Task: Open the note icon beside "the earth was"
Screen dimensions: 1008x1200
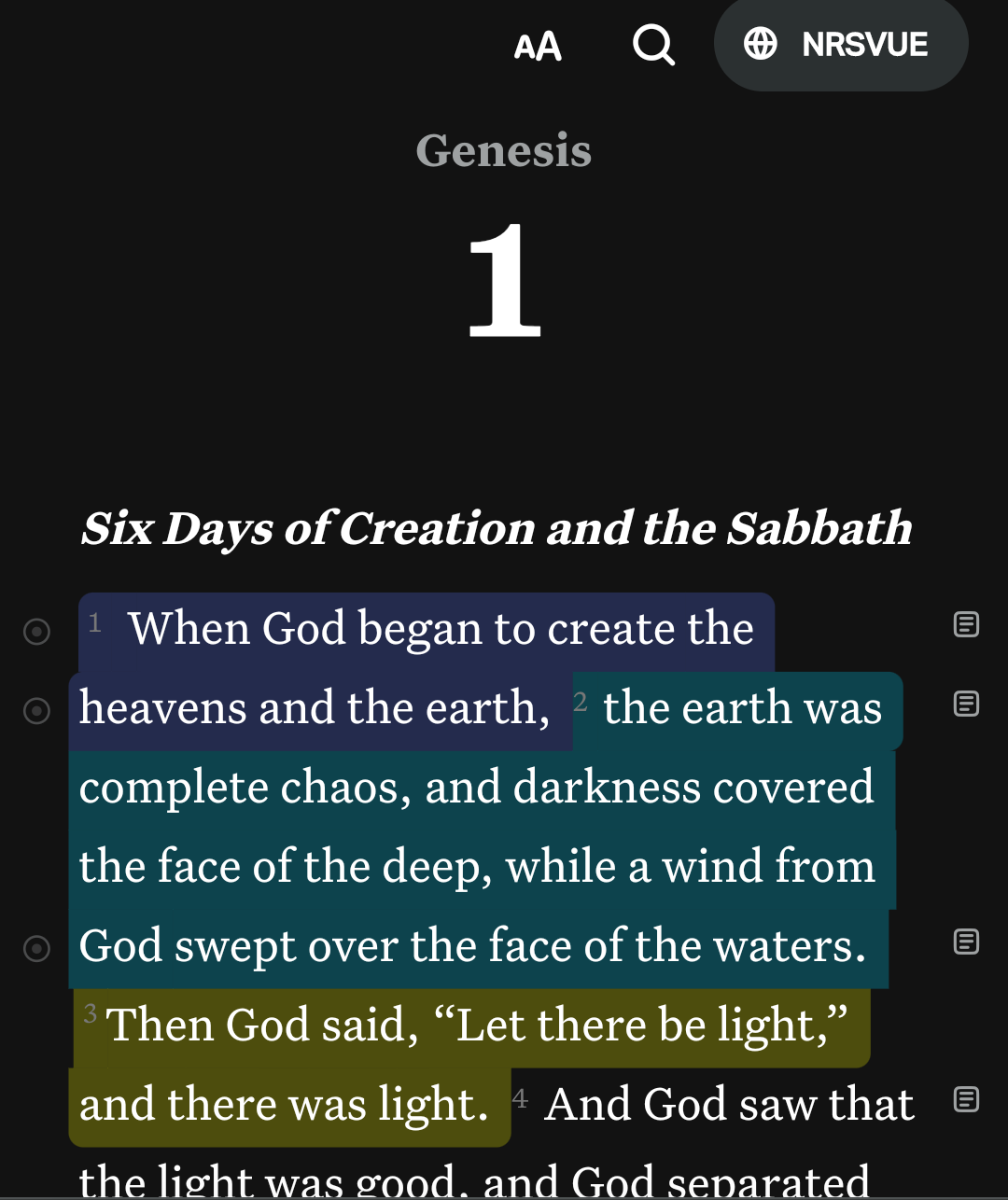Action: tap(966, 704)
